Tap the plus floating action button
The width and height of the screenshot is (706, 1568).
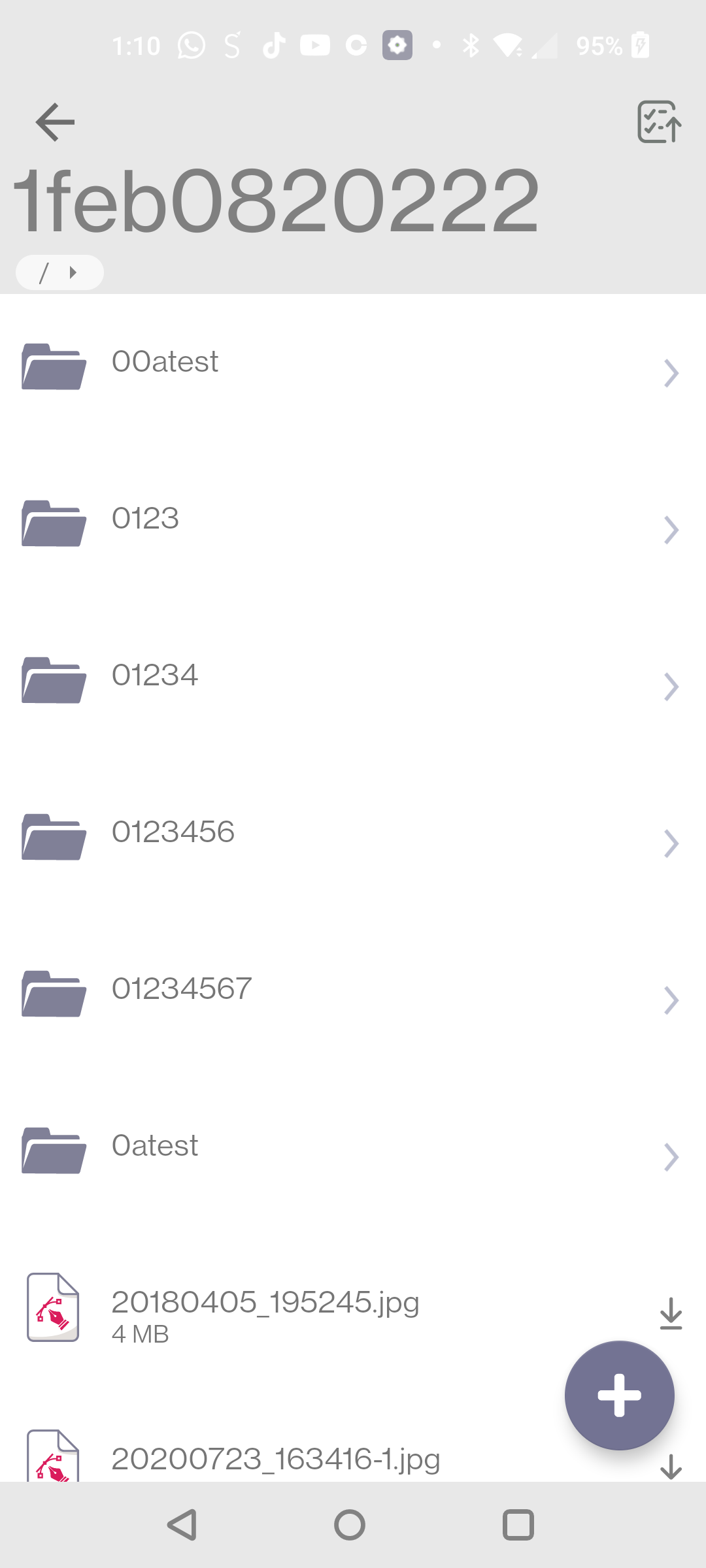(620, 1396)
